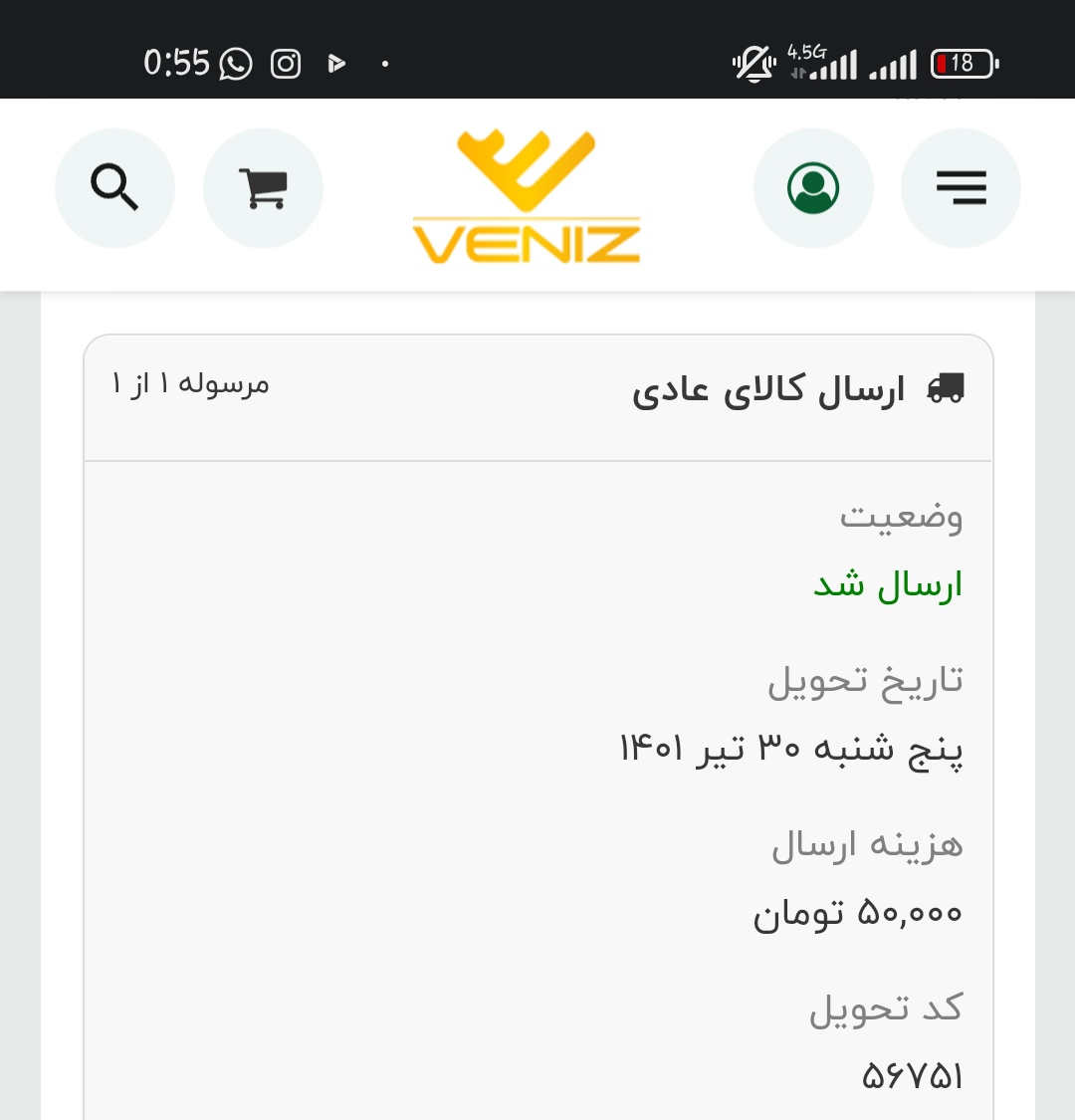Open the search icon in the header

pos(114,188)
